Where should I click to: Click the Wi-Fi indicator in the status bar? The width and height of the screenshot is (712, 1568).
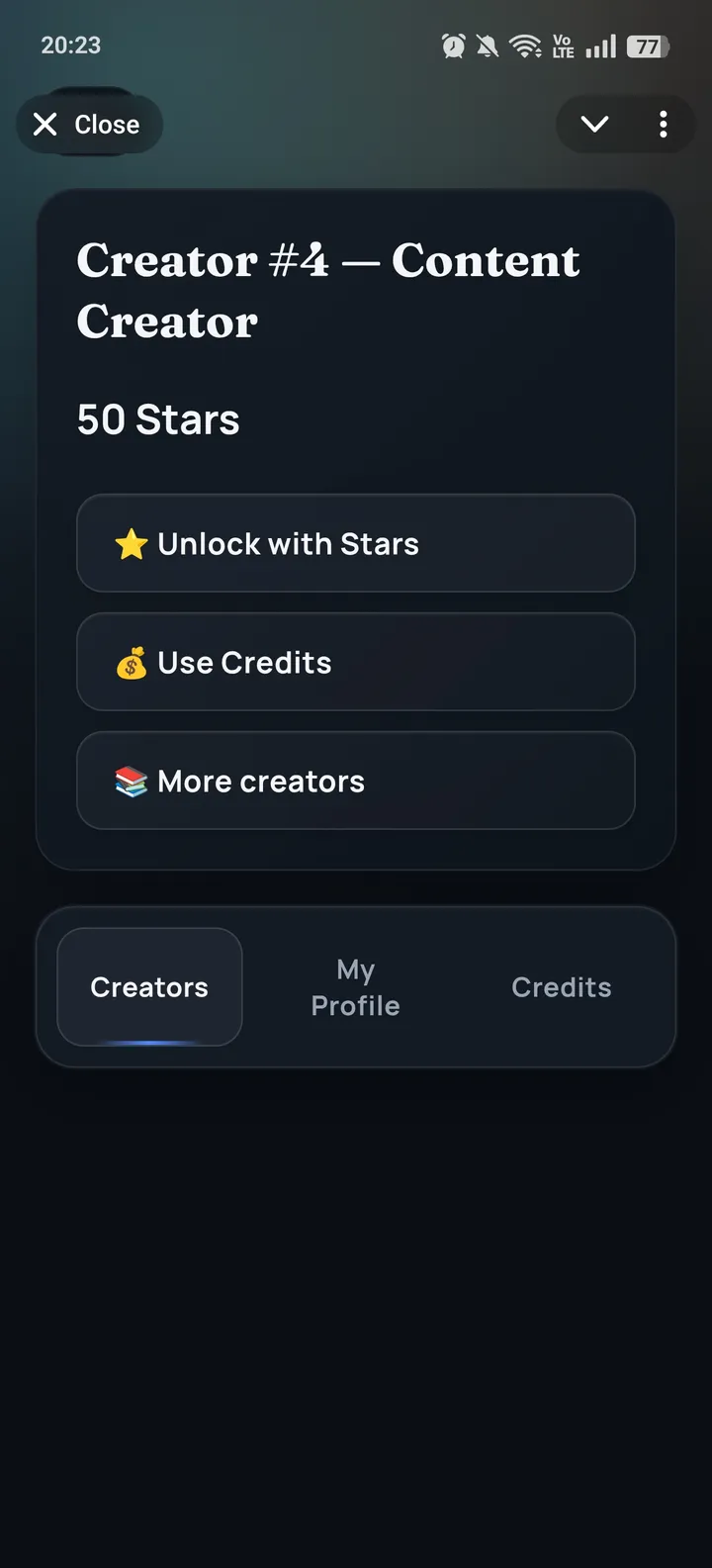[522, 45]
